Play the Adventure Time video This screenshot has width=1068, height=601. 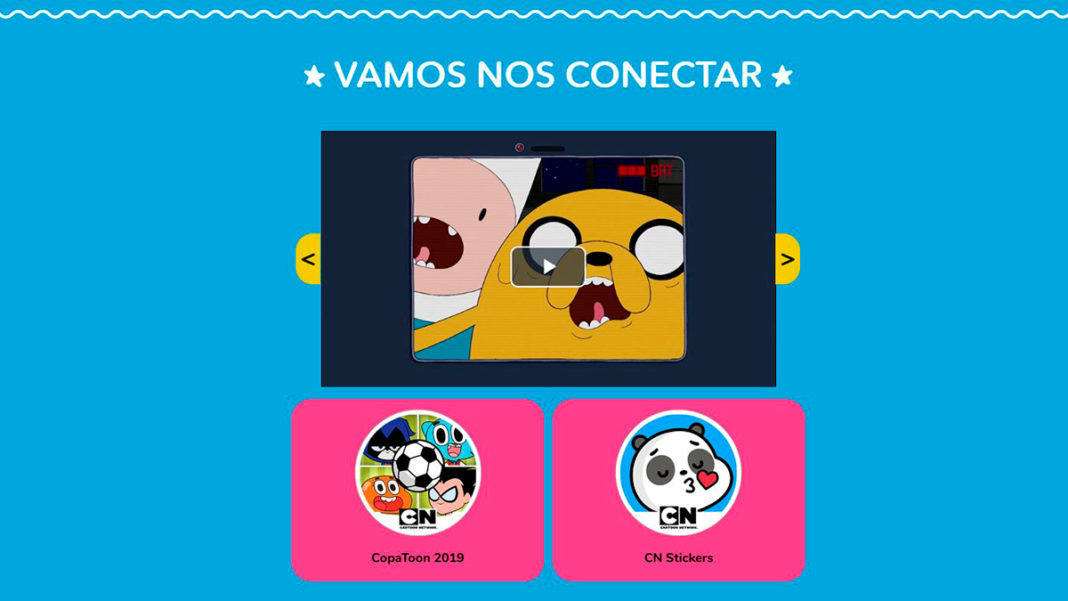pos(548,266)
